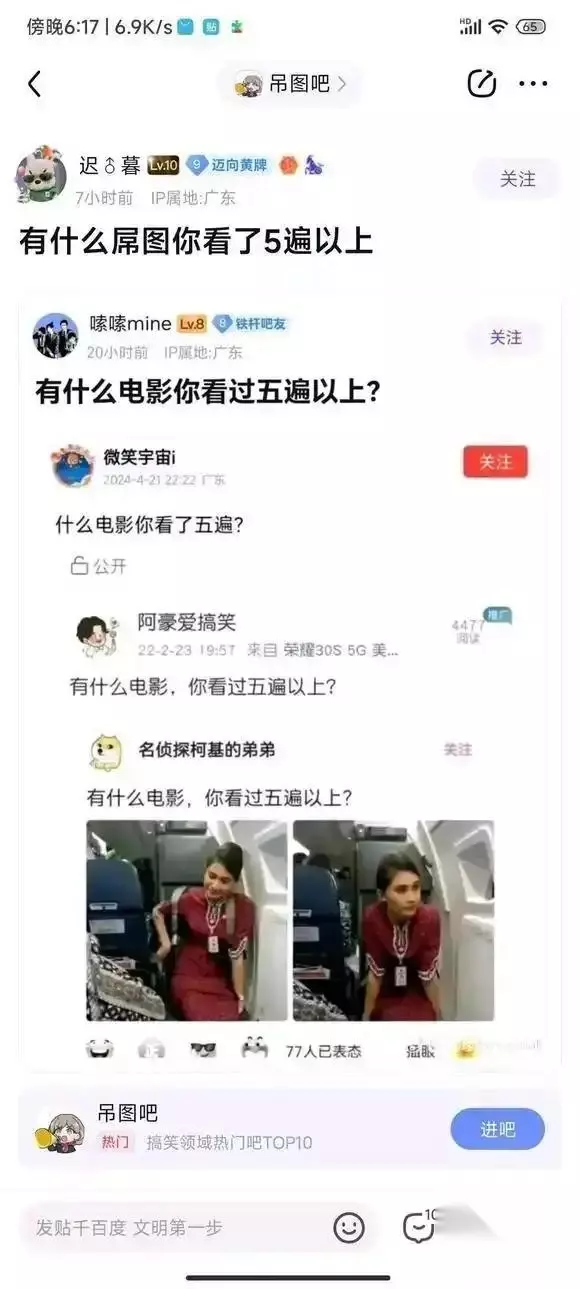Go back using the top-left arrow
This screenshot has height=1289, width=580.
tap(34, 84)
